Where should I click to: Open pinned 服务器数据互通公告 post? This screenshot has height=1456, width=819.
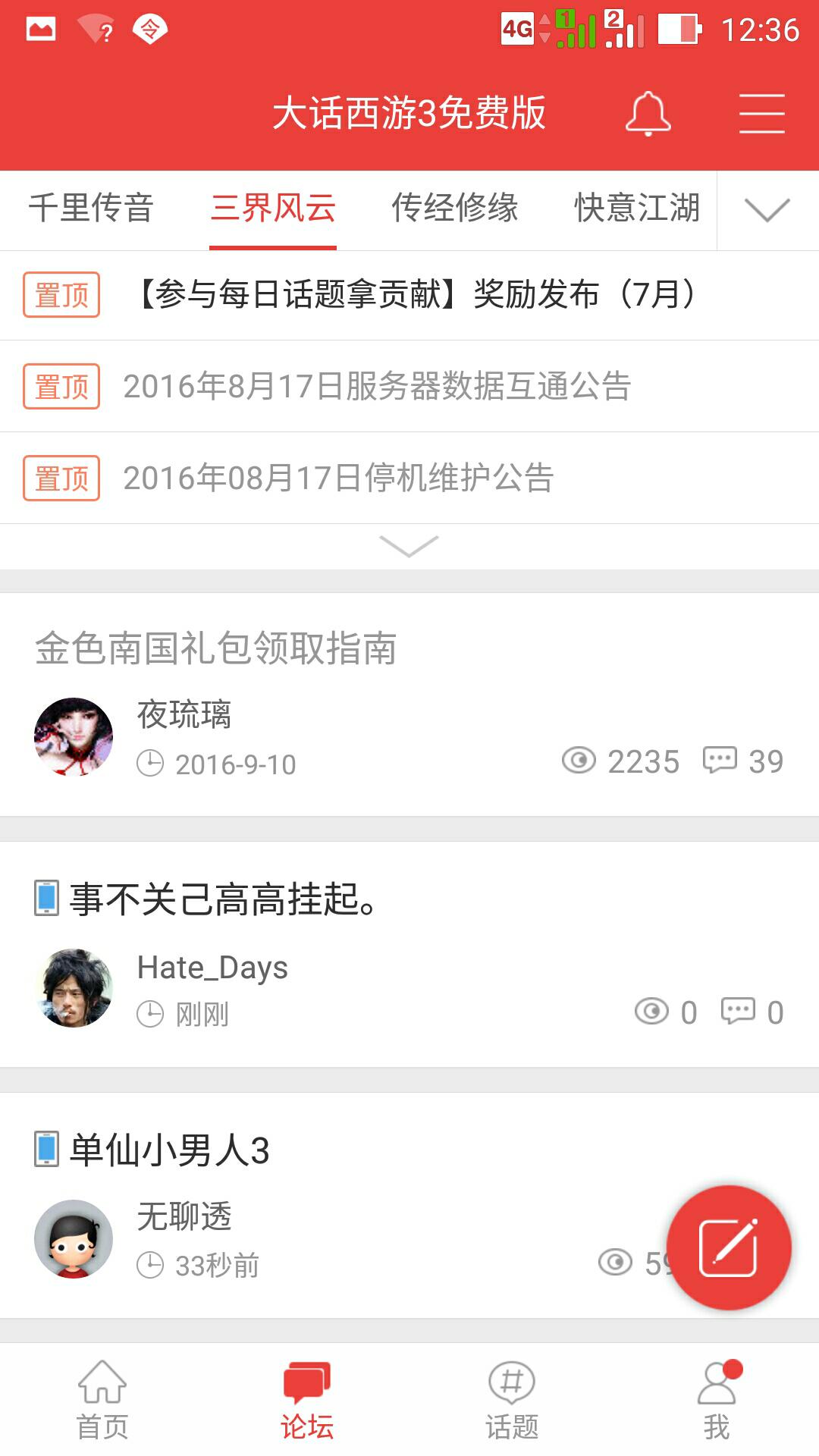[377, 386]
